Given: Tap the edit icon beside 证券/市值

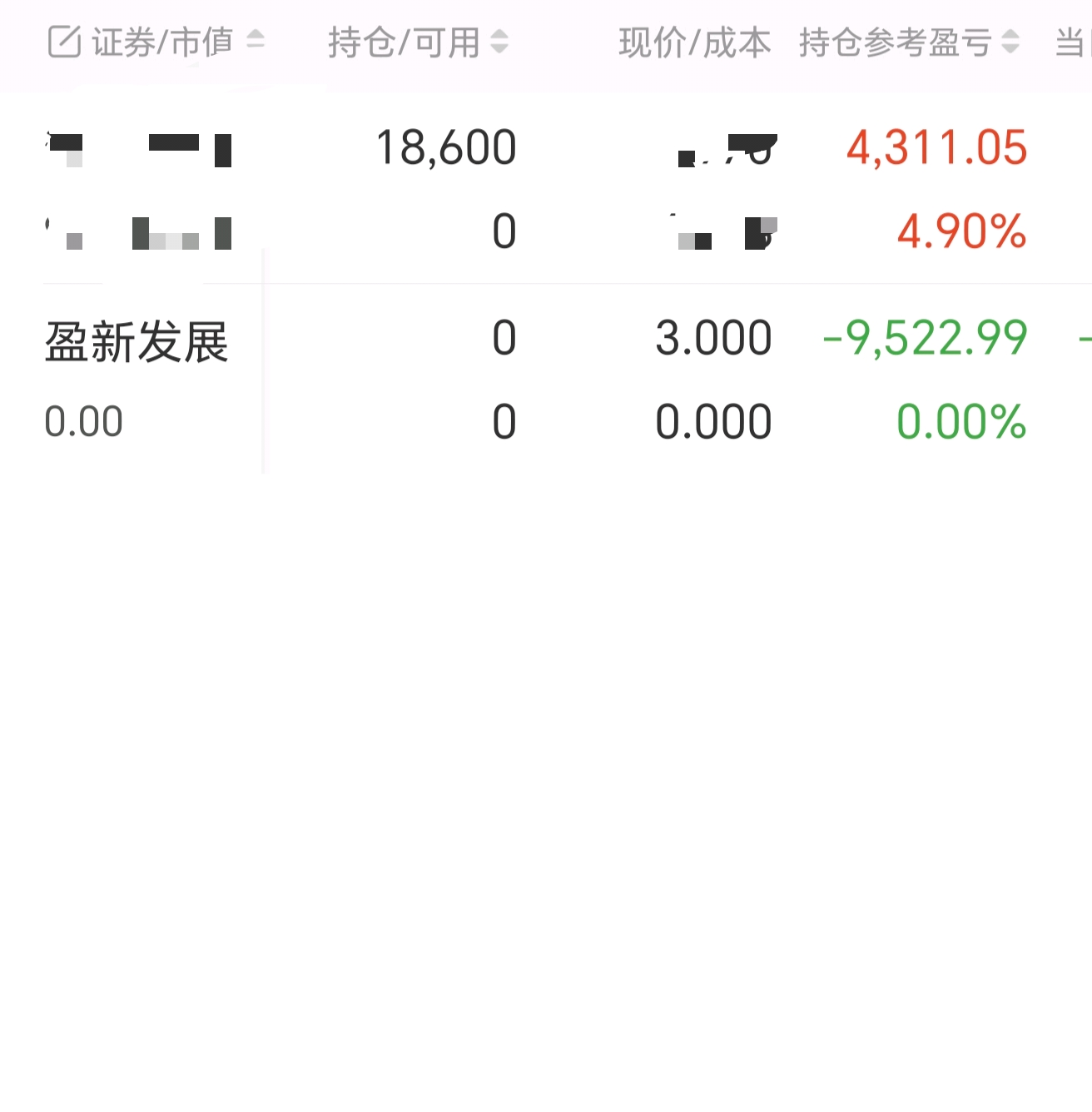Looking at the screenshot, I should click(64, 42).
